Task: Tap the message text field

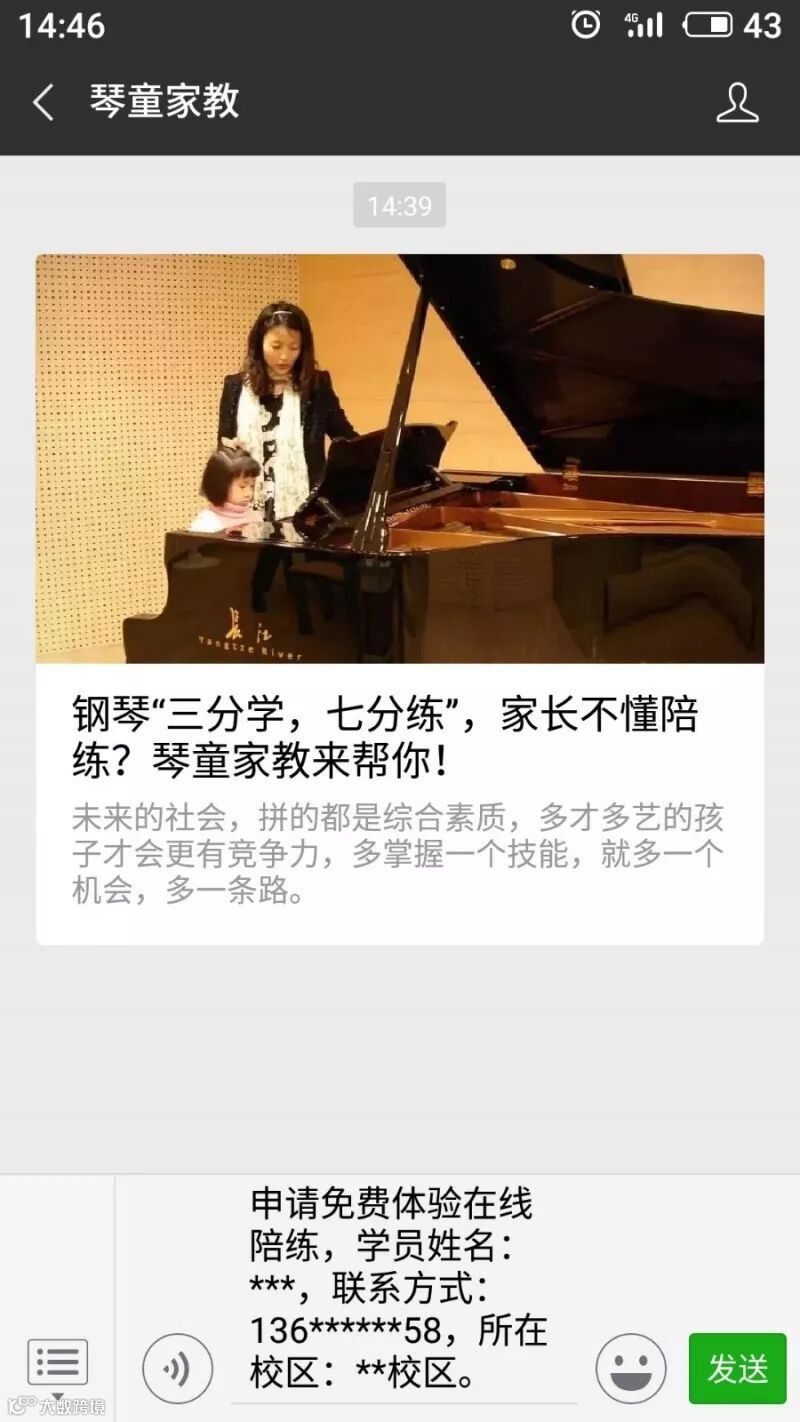Action: (404, 1291)
